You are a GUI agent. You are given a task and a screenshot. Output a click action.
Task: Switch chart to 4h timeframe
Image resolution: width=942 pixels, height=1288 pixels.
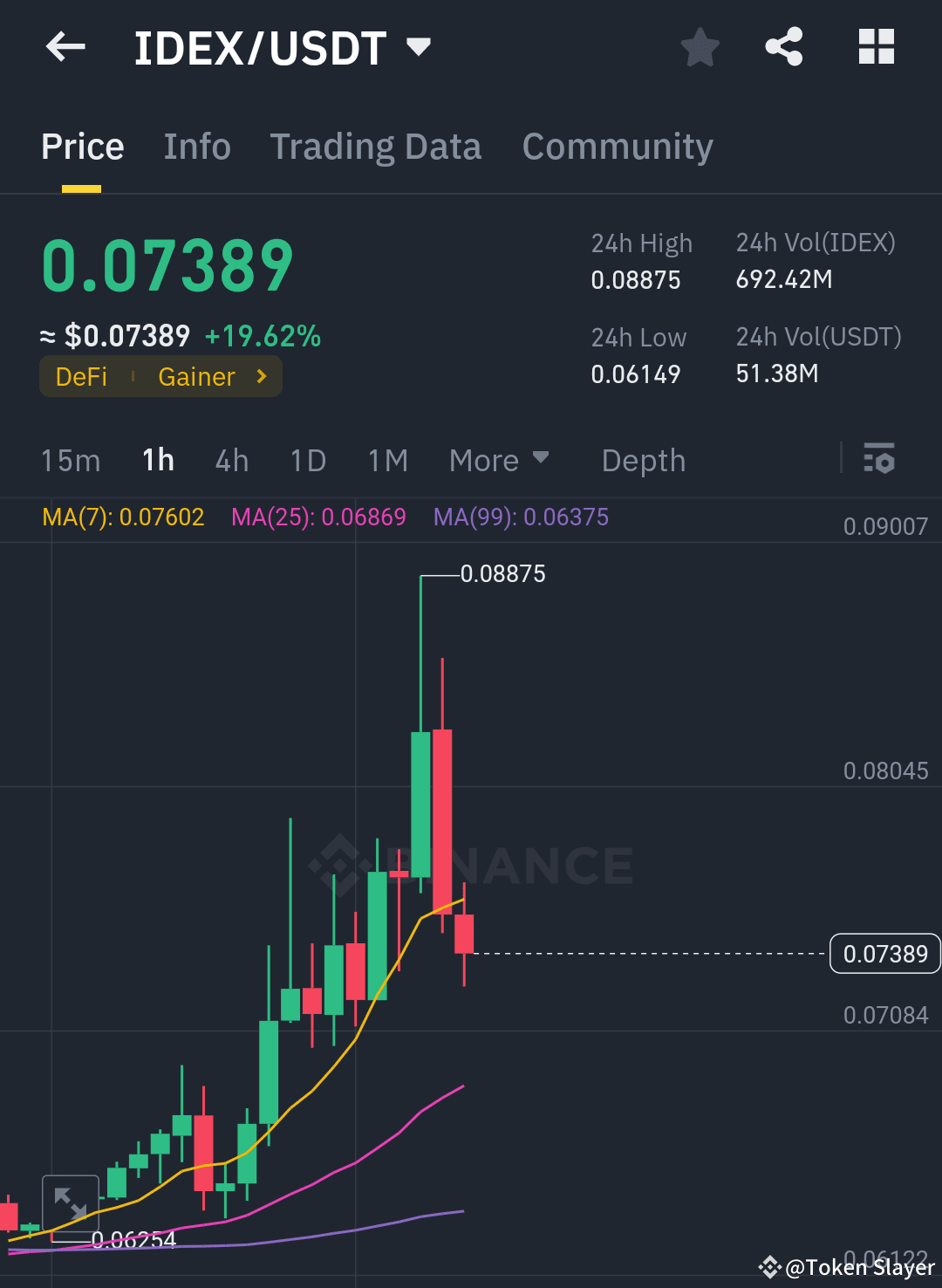click(x=231, y=460)
